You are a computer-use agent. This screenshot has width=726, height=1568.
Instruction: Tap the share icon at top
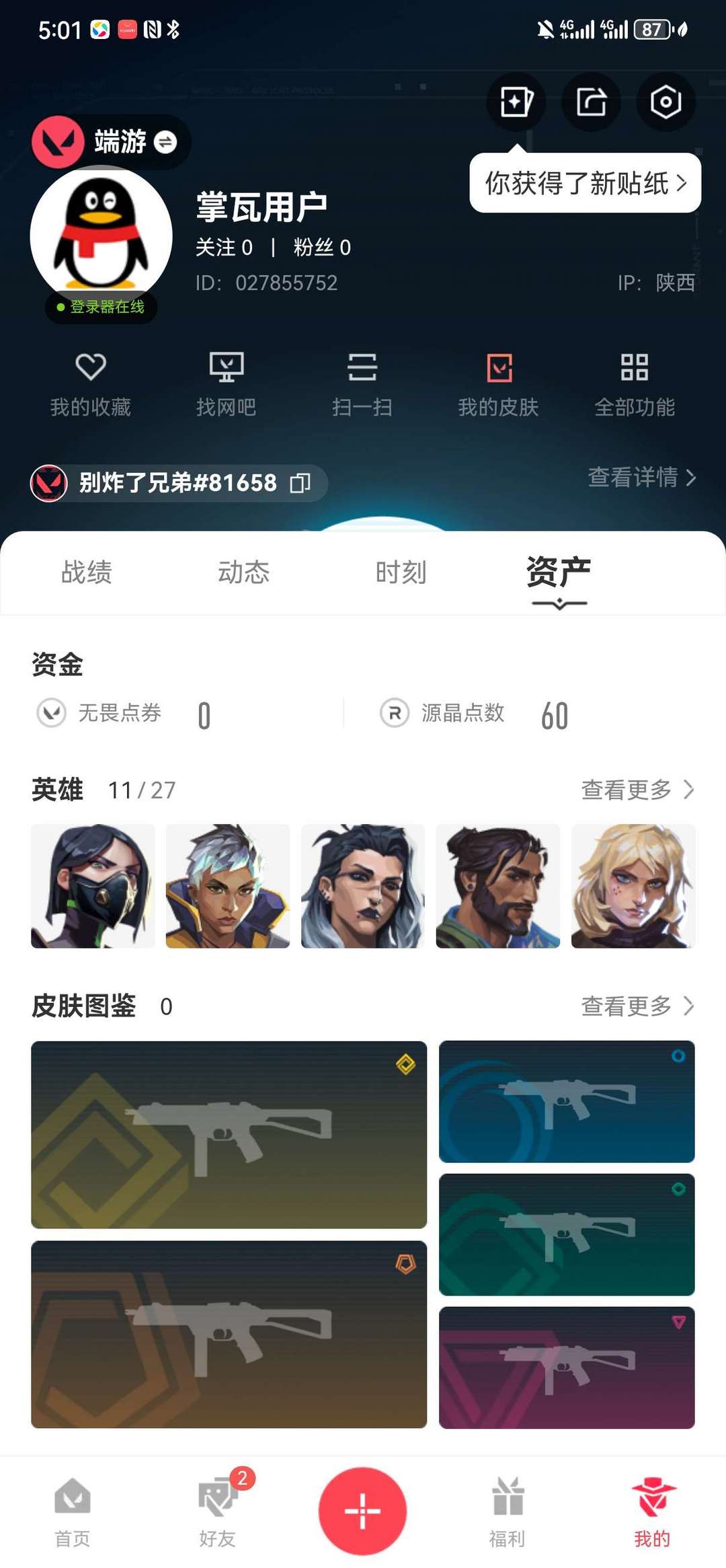[591, 102]
